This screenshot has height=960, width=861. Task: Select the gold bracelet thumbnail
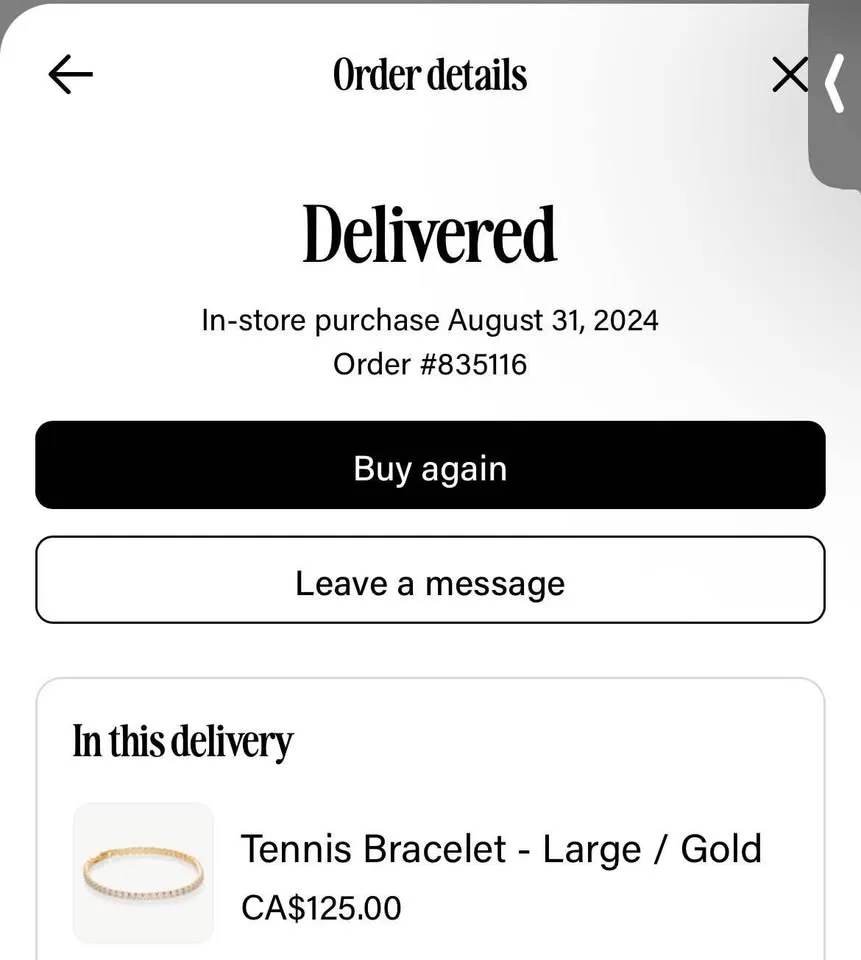pyautogui.click(x=142, y=872)
